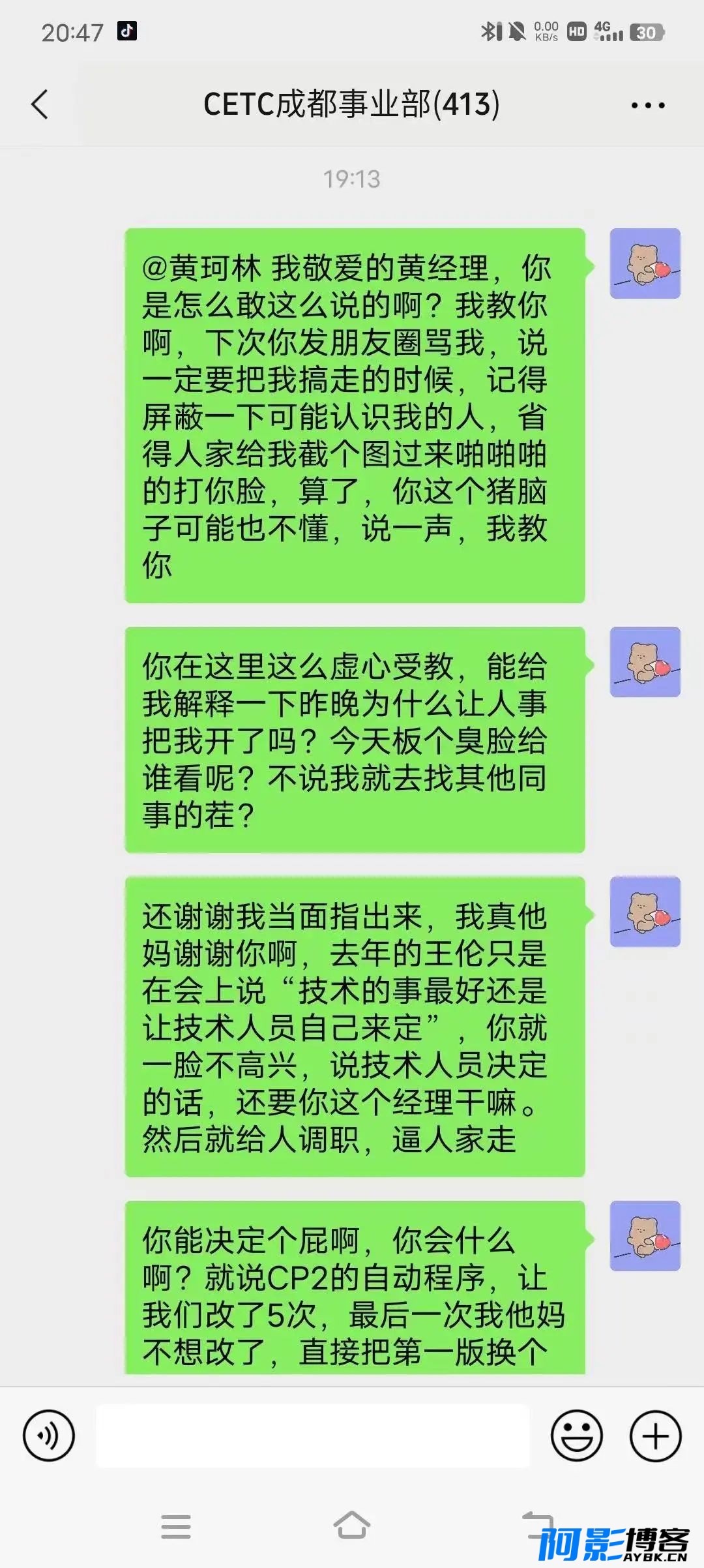Open the system recent apps menu

176,1526
